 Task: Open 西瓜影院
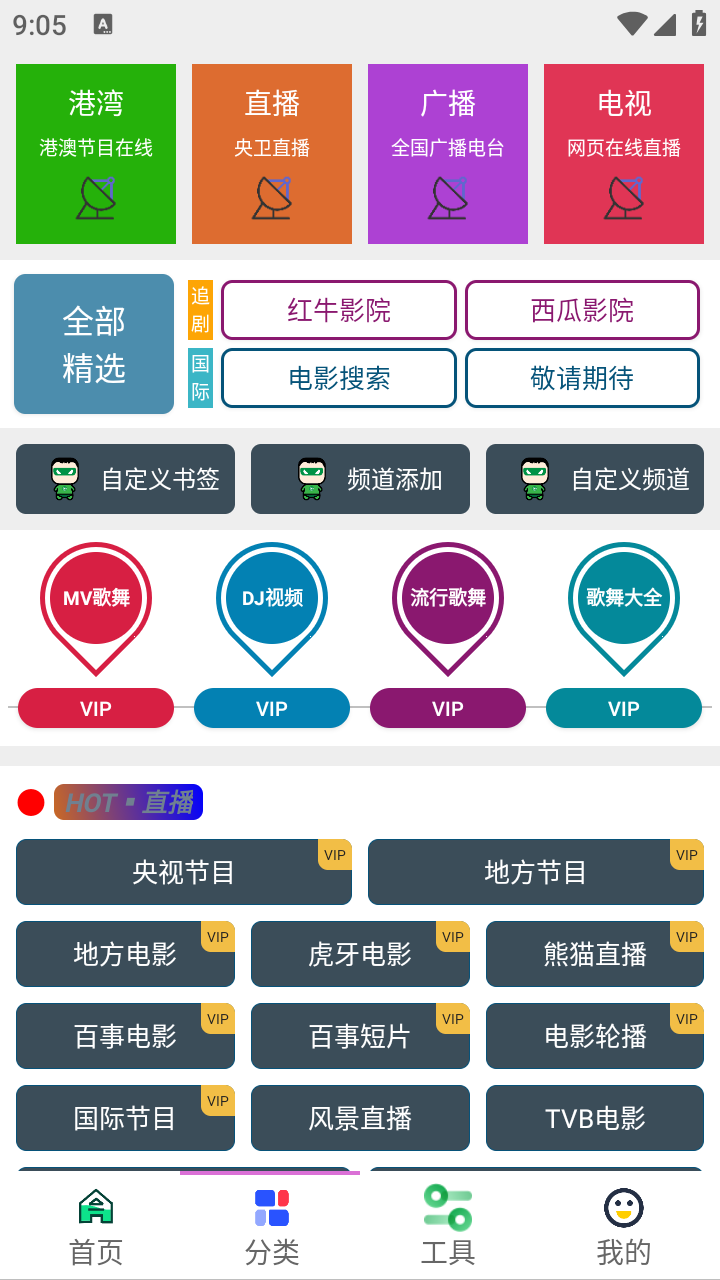tap(582, 310)
